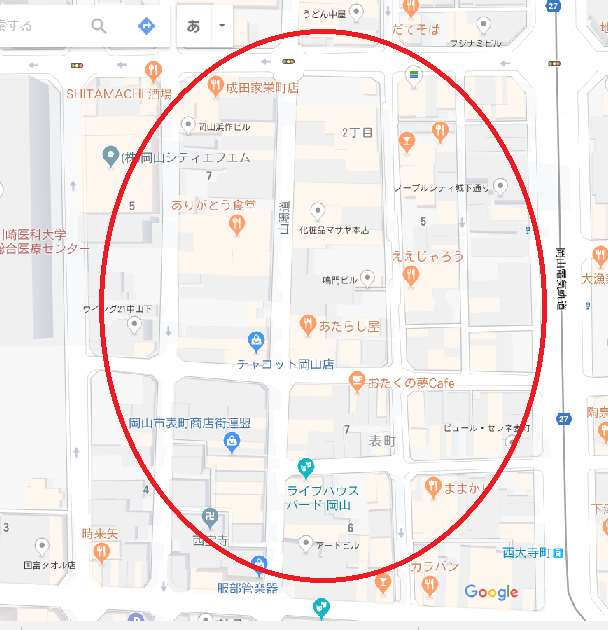Select the 岡山市表町商店街連盟 marker
This screenshot has height=630, width=608.
click(232, 441)
